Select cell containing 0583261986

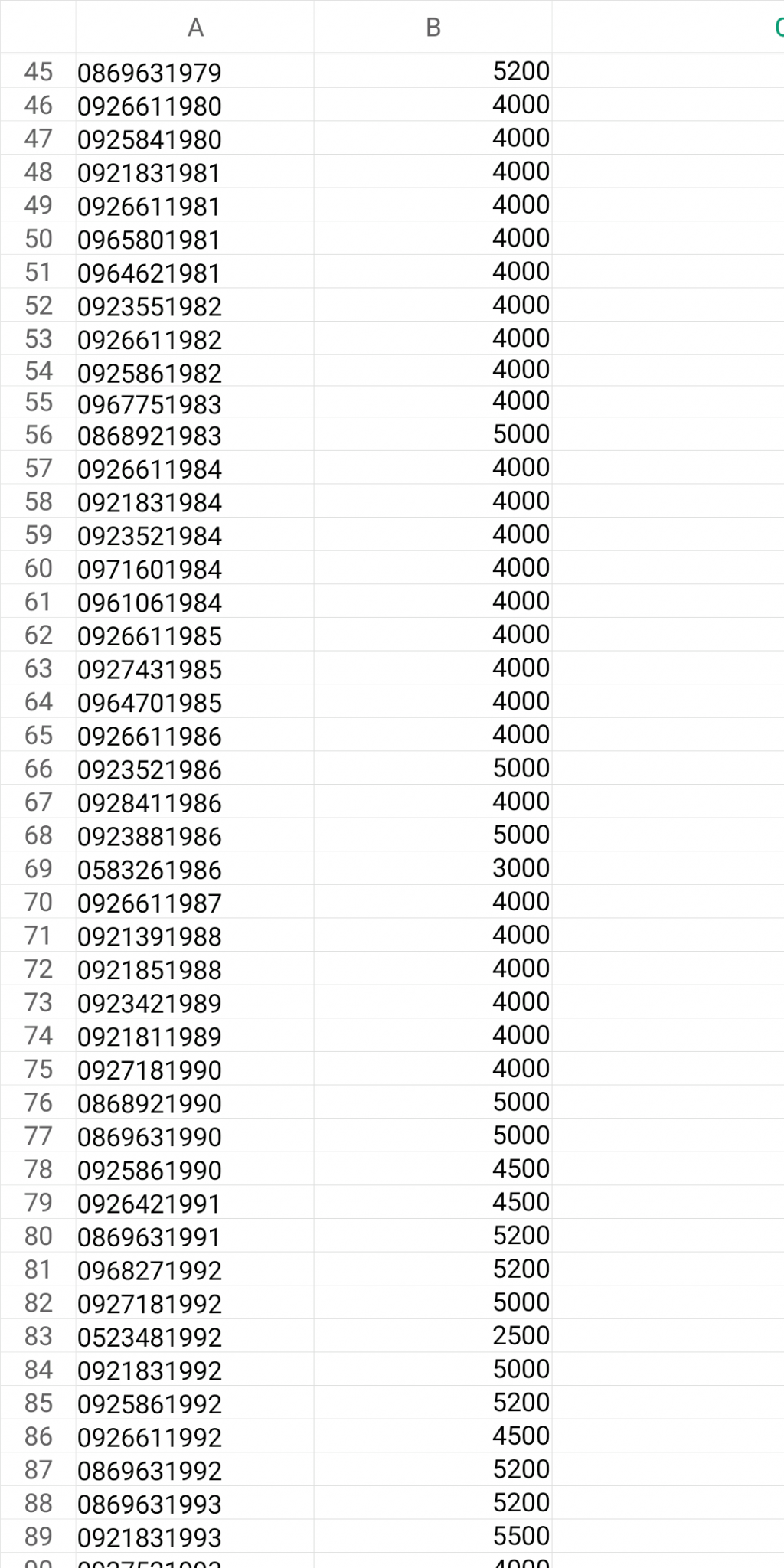click(x=194, y=868)
